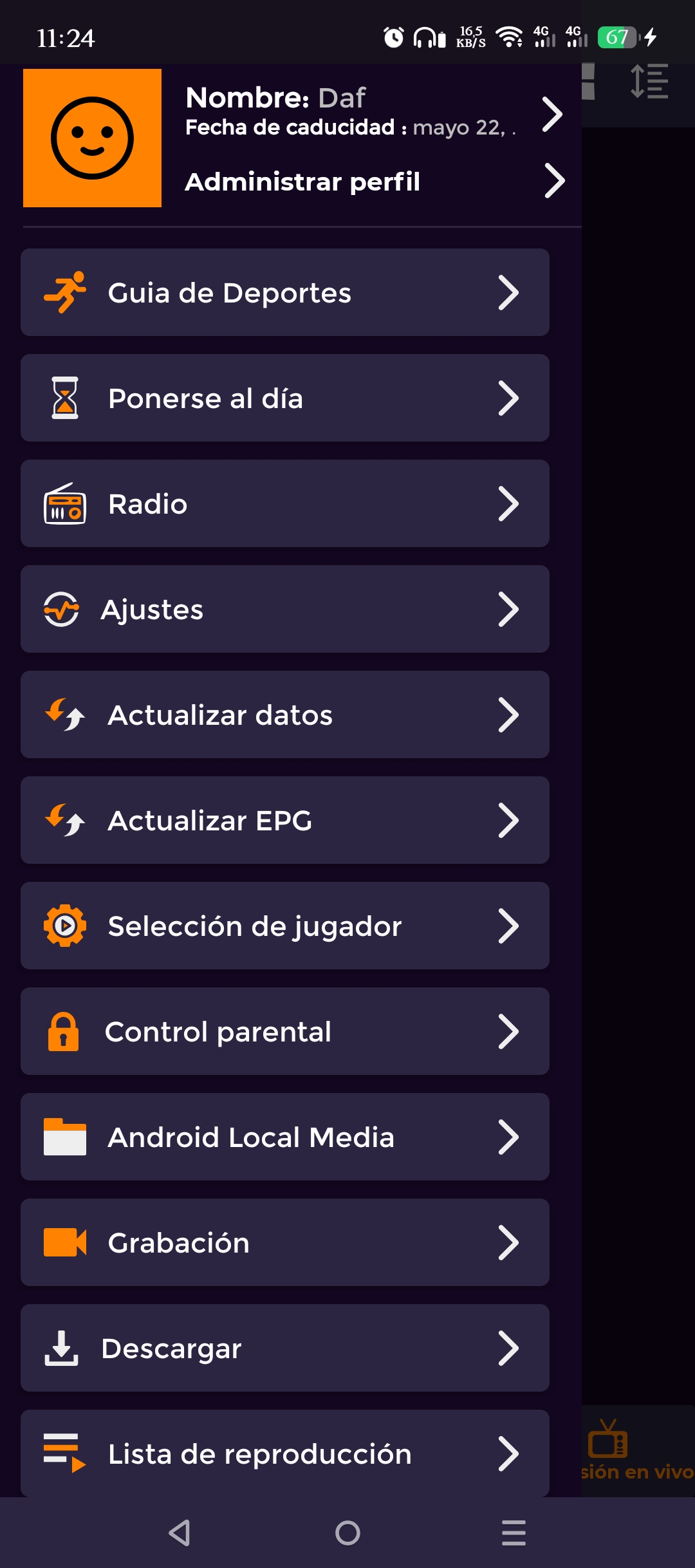Tap Administrar perfil

[373, 182]
